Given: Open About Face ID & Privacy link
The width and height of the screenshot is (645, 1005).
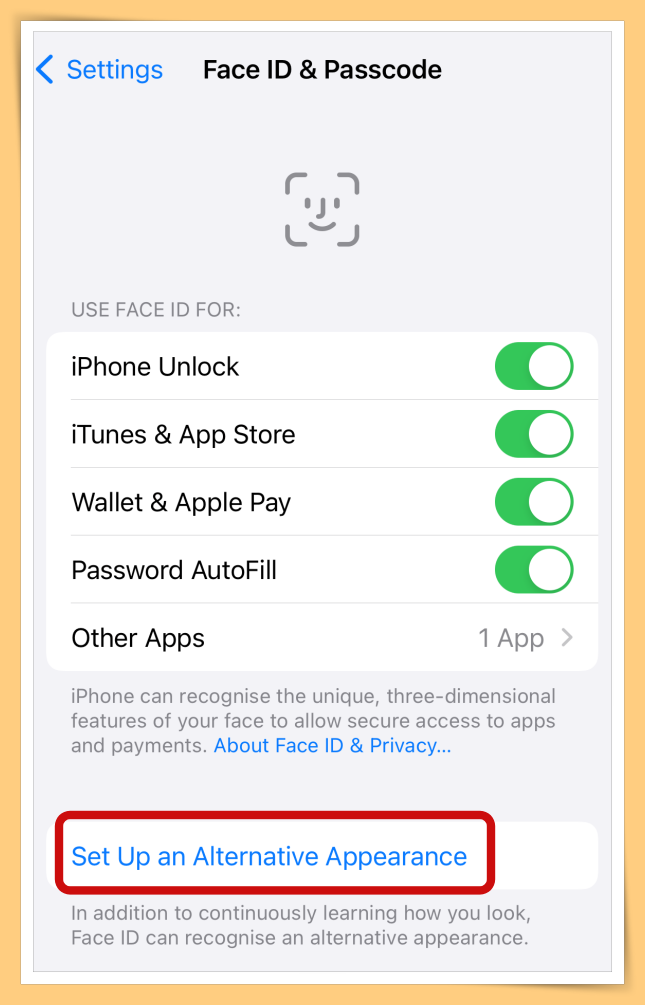Looking at the screenshot, I should (x=332, y=746).
